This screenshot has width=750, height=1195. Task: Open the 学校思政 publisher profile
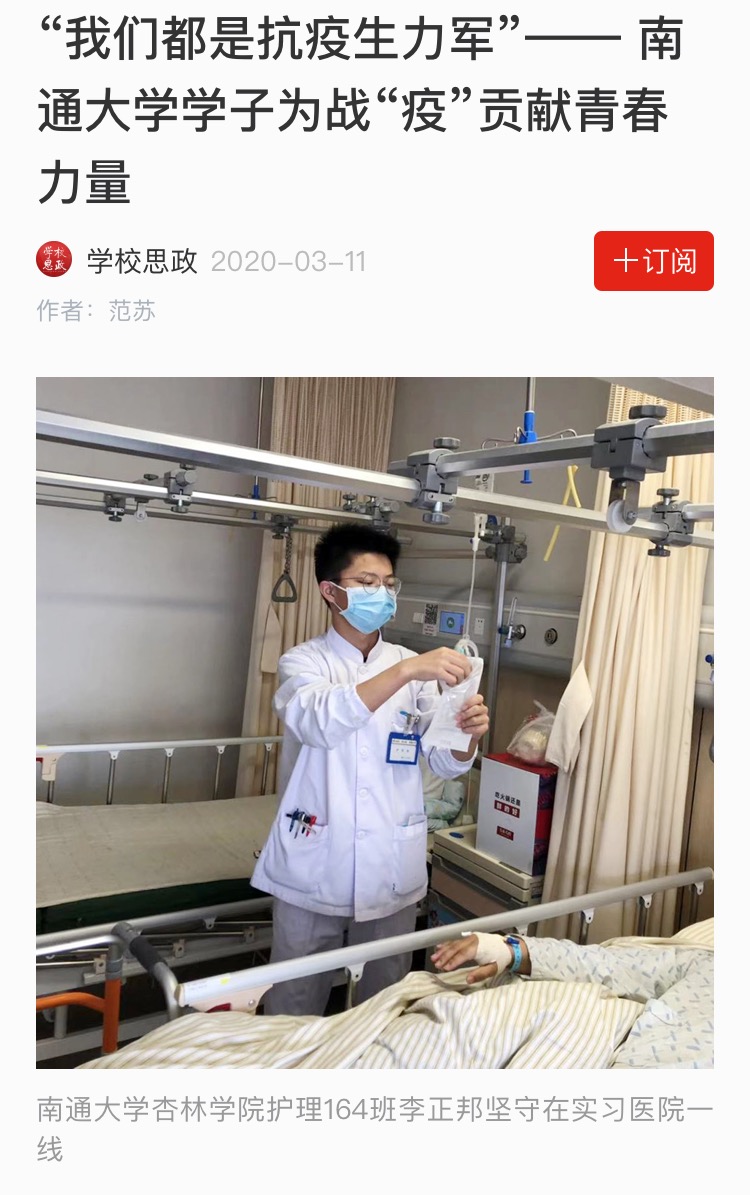pos(141,261)
